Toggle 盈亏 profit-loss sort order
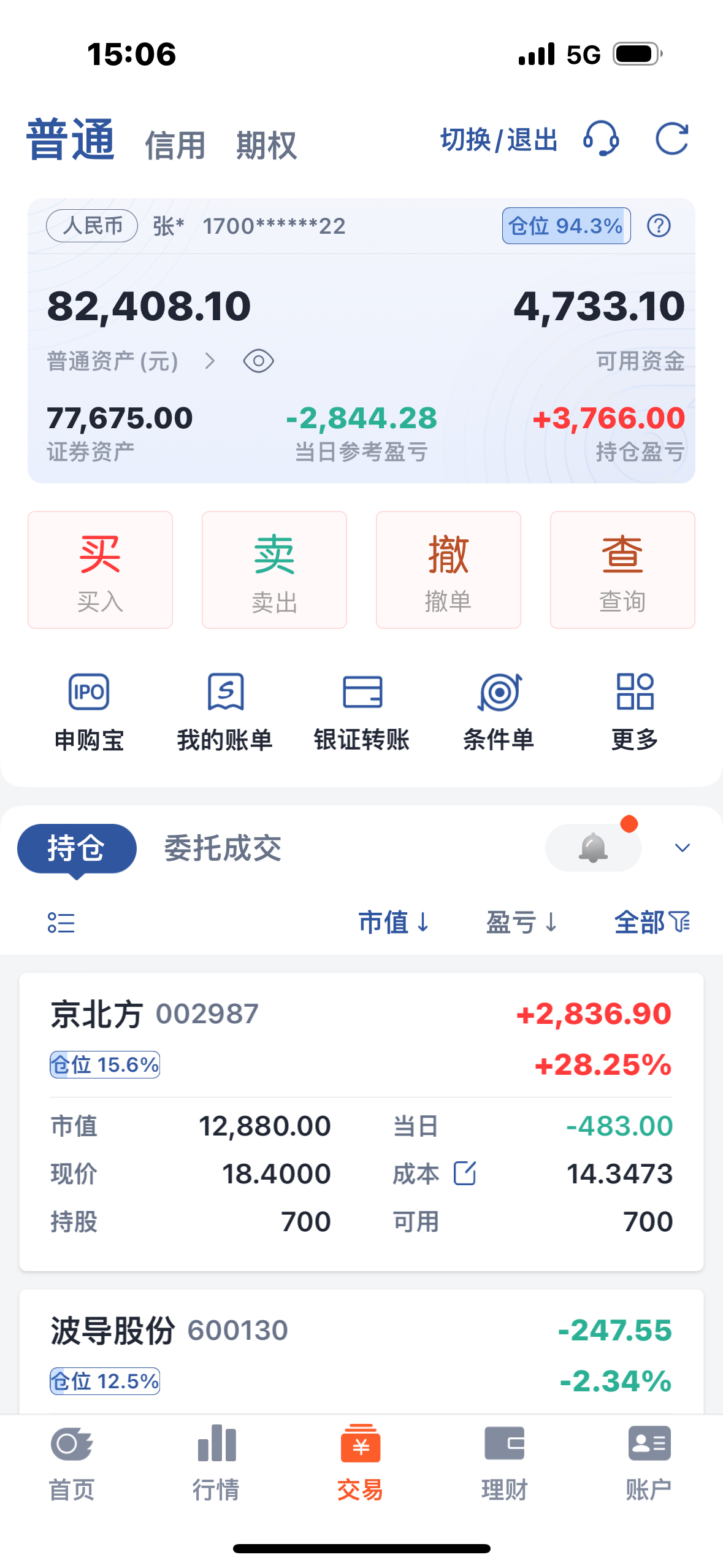Image resolution: width=723 pixels, height=1568 pixels. pyautogui.click(x=522, y=923)
